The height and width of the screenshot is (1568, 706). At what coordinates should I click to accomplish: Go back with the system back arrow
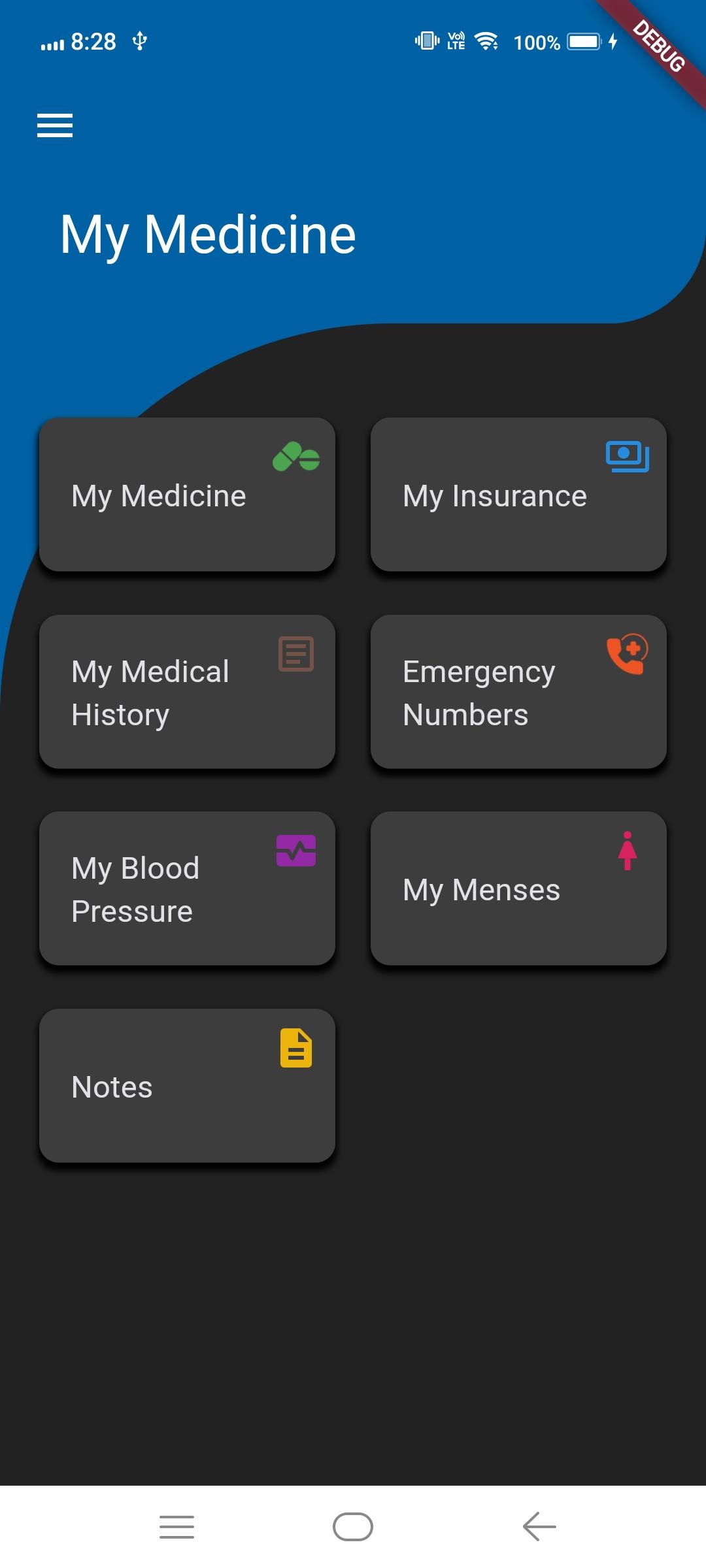click(x=539, y=1527)
